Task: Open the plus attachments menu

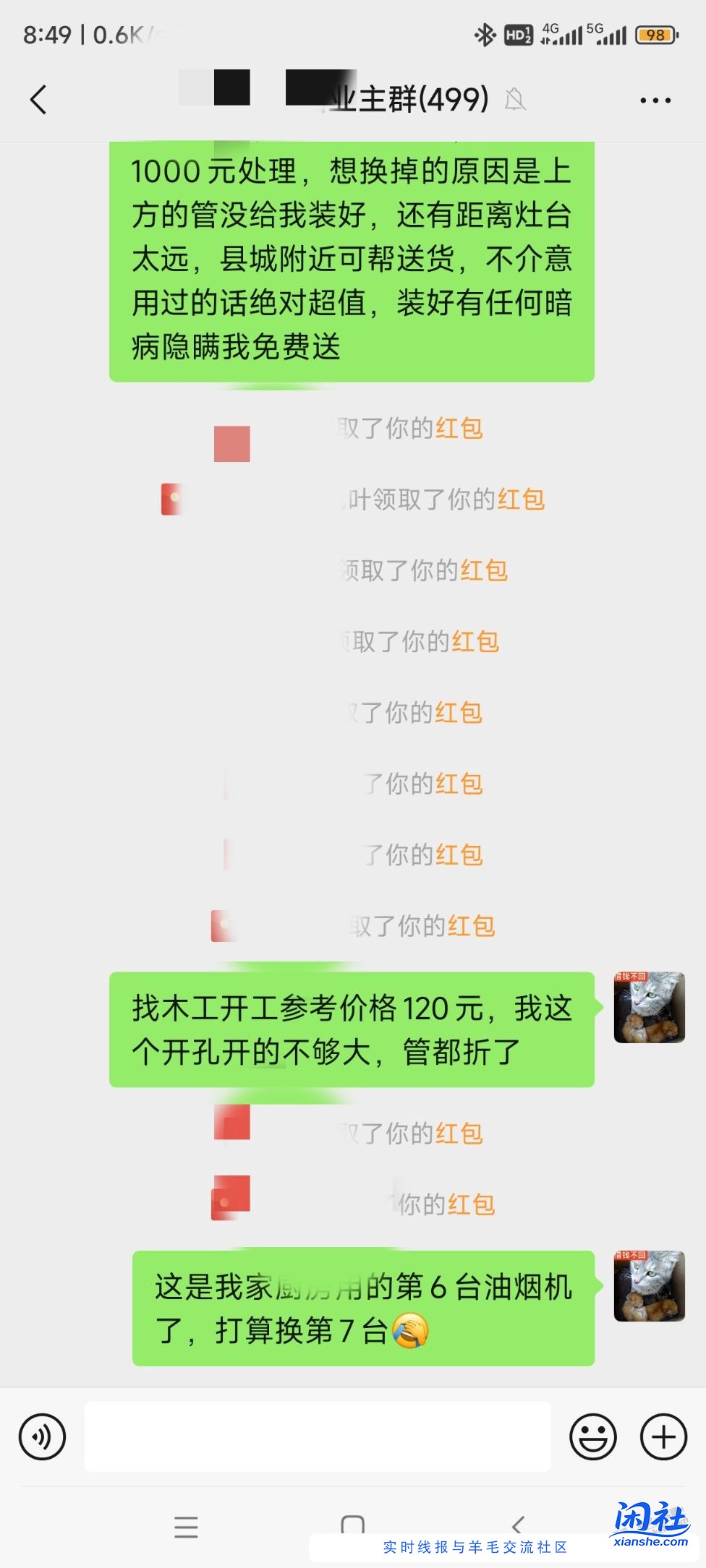Action: pos(663,1436)
